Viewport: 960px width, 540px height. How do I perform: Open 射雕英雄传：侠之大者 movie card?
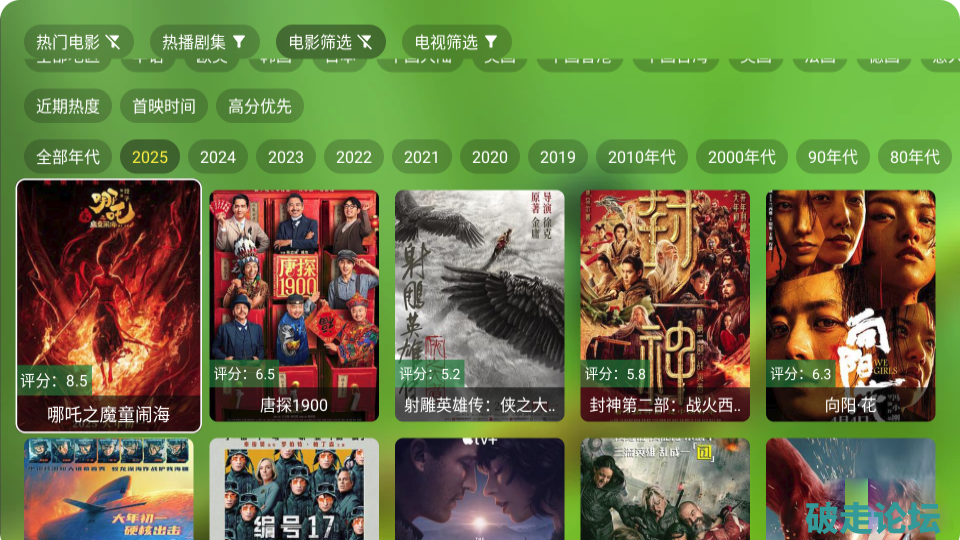(x=480, y=305)
